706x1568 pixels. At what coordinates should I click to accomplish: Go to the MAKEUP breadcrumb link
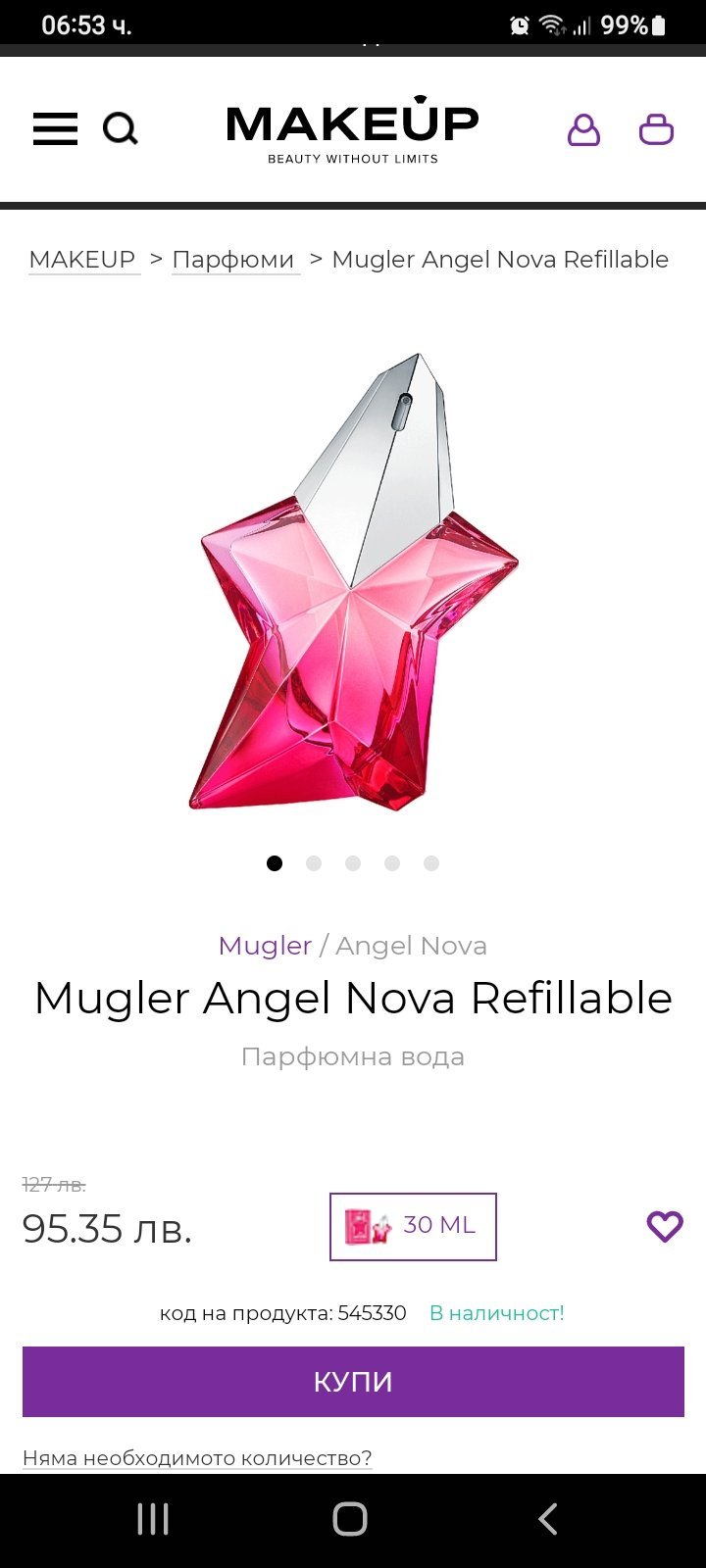click(82, 260)
